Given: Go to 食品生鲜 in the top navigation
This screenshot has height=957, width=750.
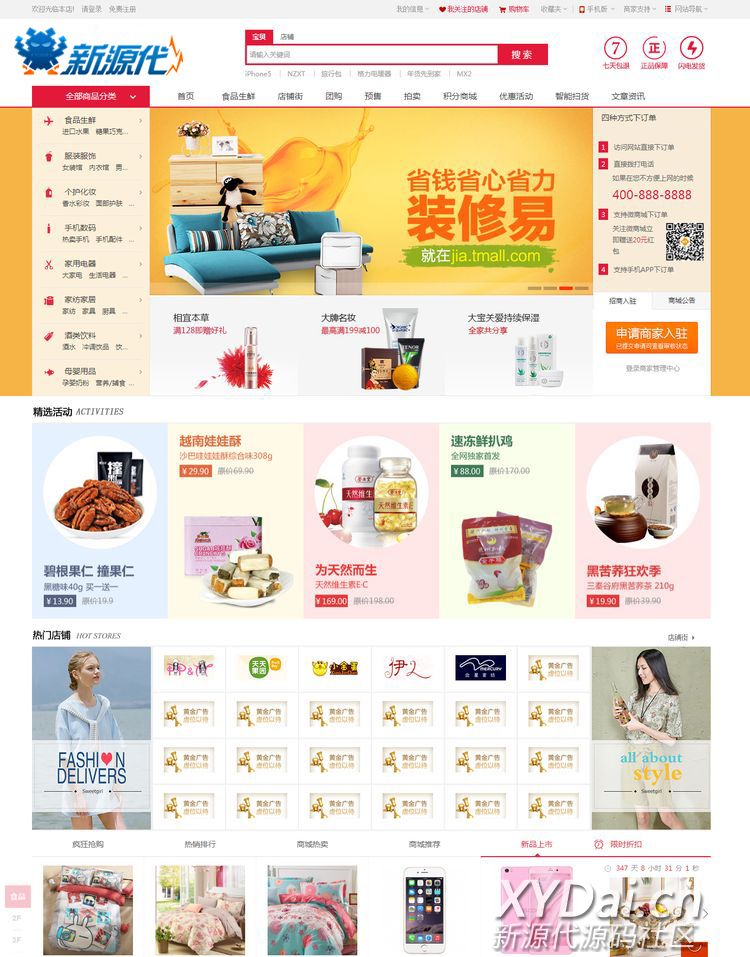Looking at the screenshot, I should click(x=238, y=96).
